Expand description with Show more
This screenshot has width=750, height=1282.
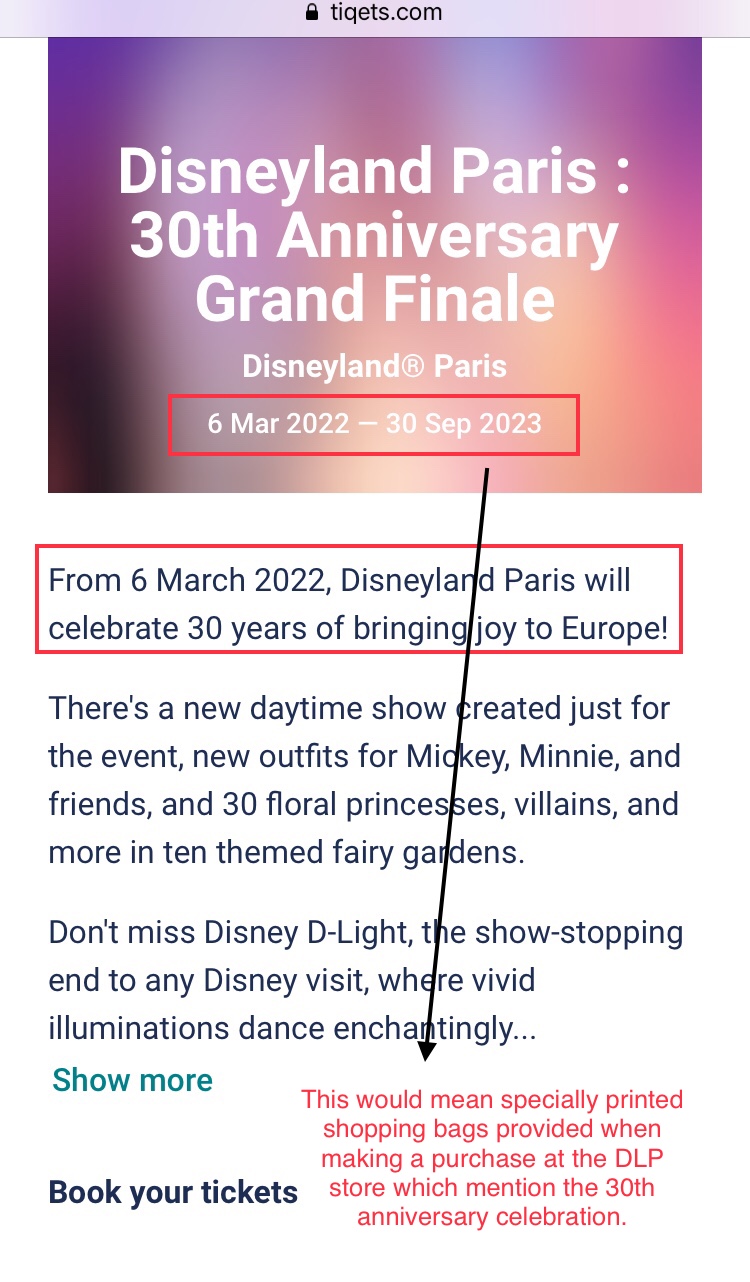pos(132,1080)
